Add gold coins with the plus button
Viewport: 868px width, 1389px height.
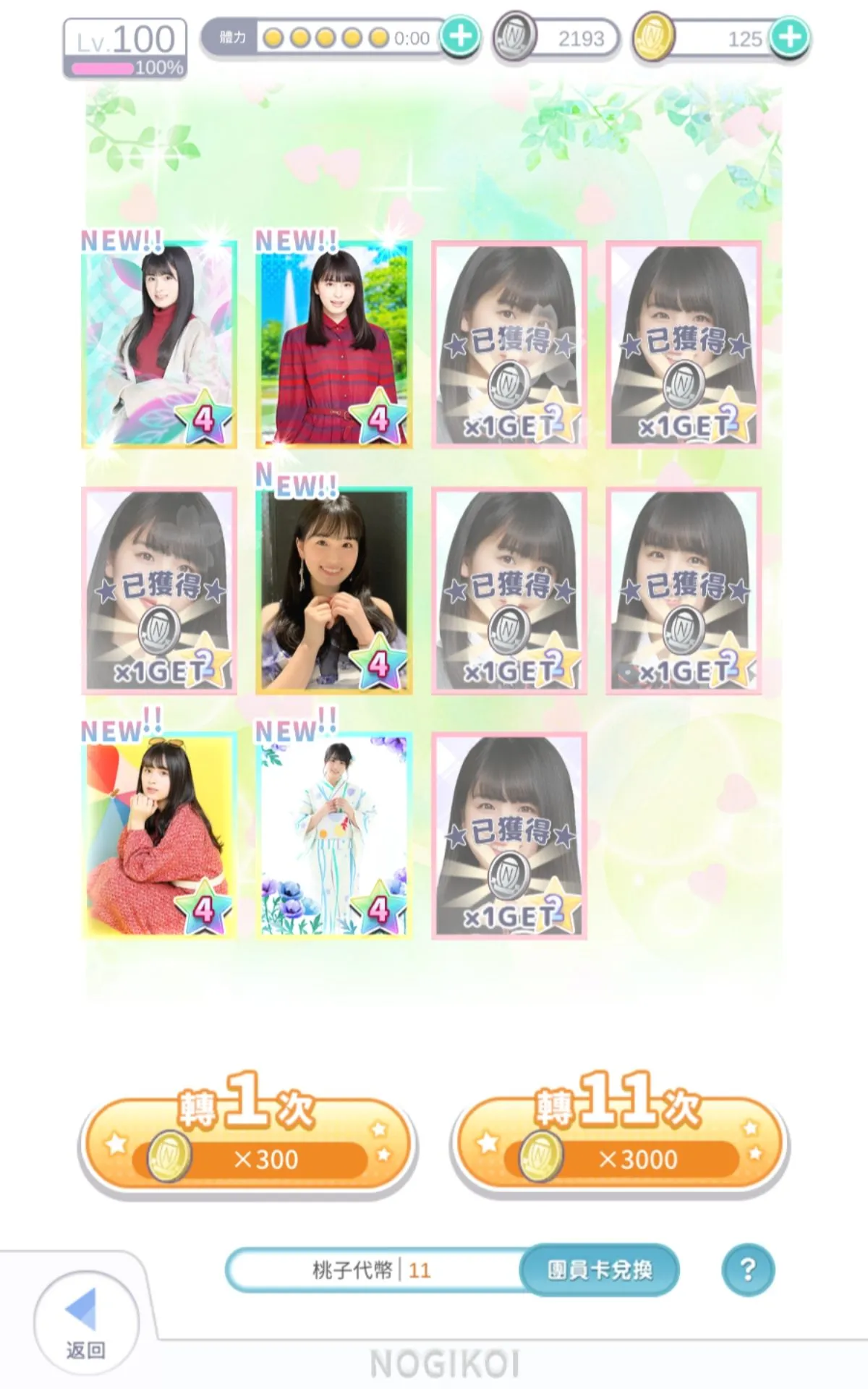[x=788, y=37]
